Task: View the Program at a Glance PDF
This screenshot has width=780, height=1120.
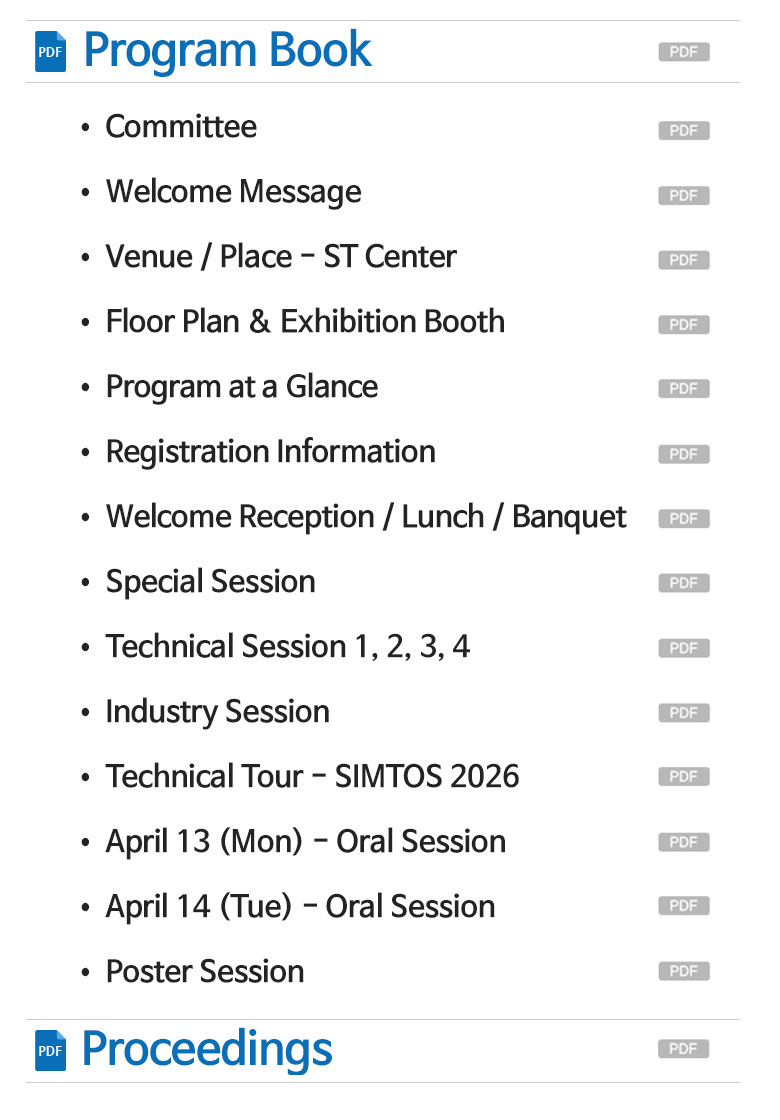Action: tap(683, 389)
